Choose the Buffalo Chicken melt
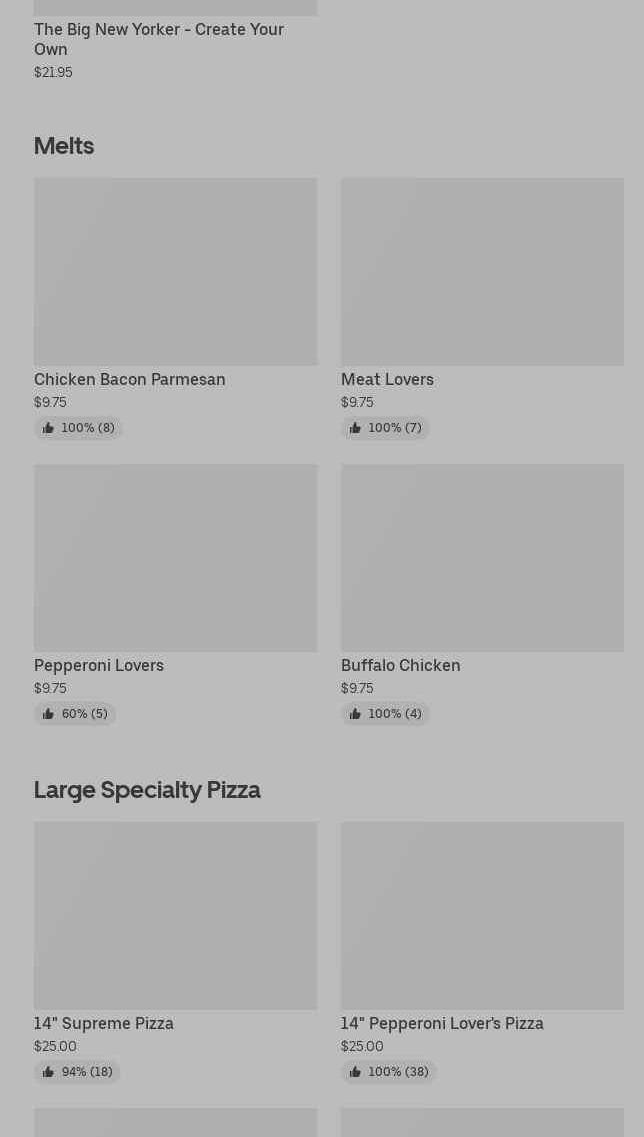Image resolution: width=644 pixels, height=1137 pixels. click(482, 558)
